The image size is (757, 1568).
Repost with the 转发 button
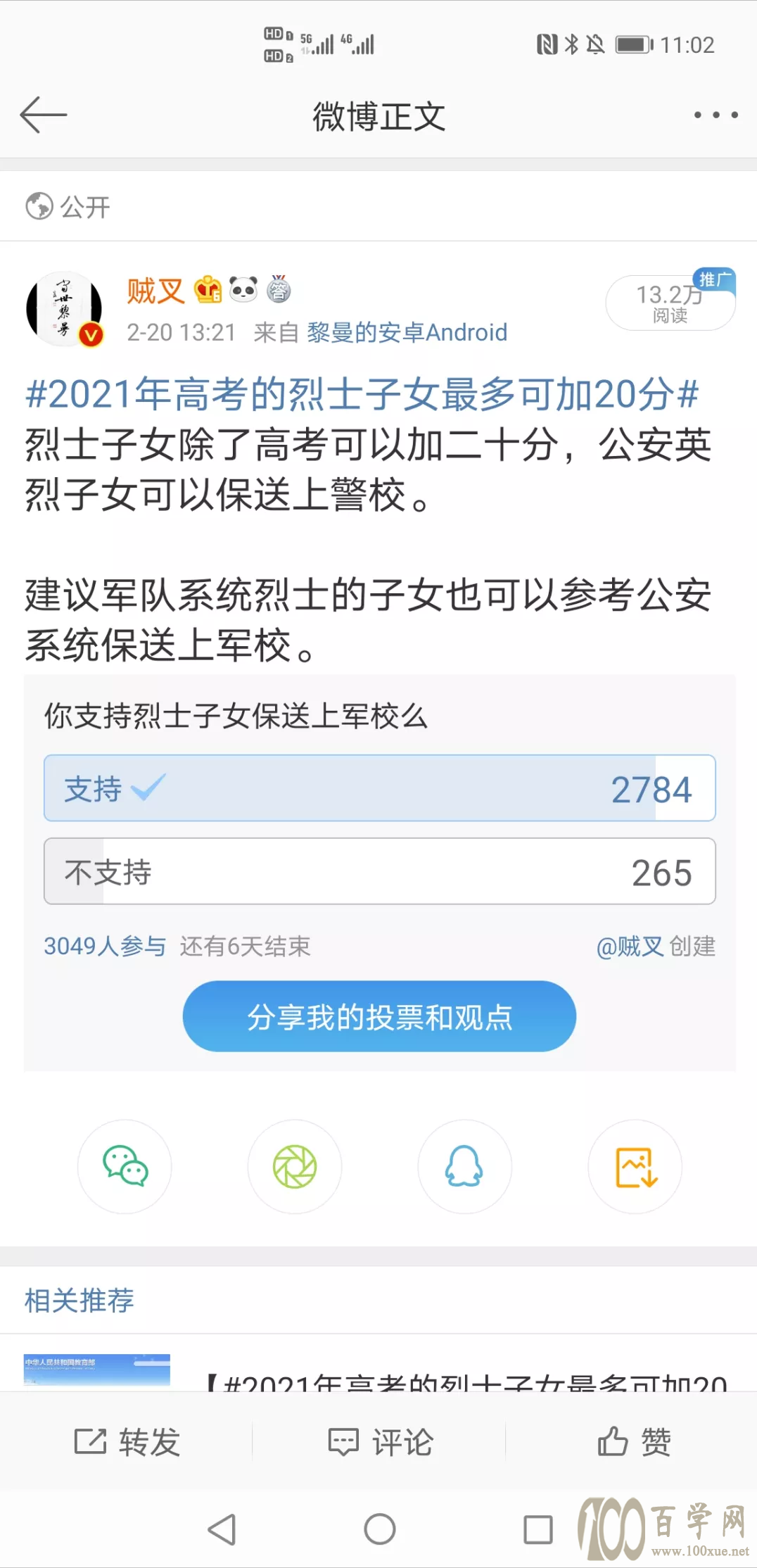(127, 1442)
